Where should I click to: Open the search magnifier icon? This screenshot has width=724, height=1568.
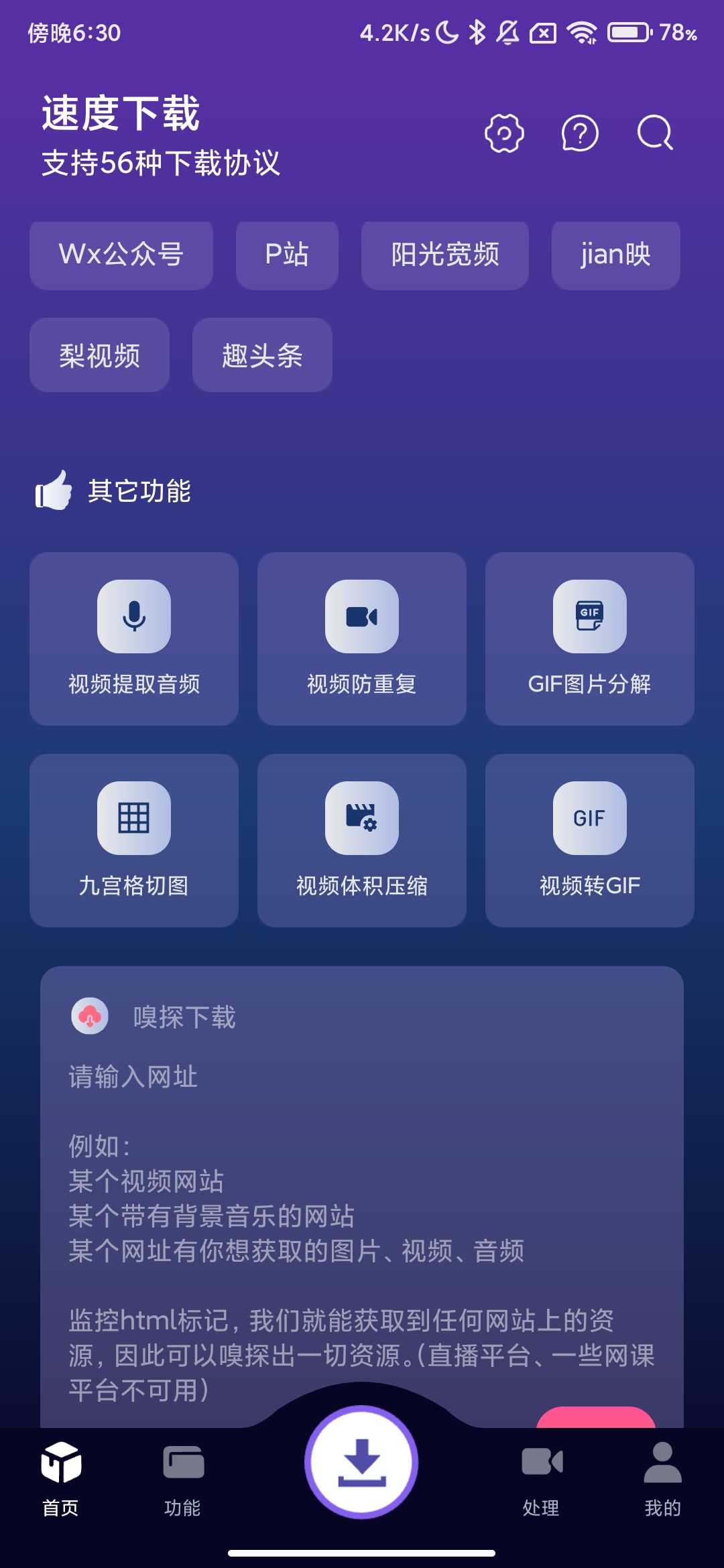point(655,133)
